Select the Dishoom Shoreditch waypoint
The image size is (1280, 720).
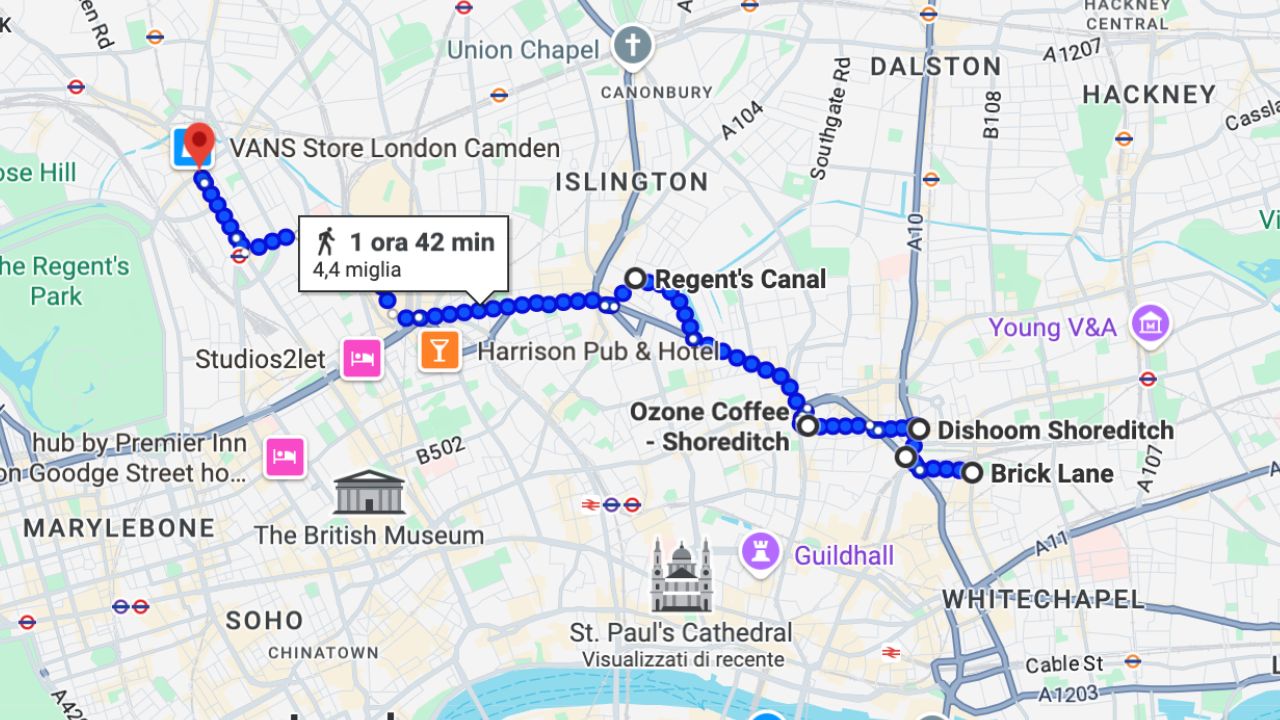tap(918, 430)
